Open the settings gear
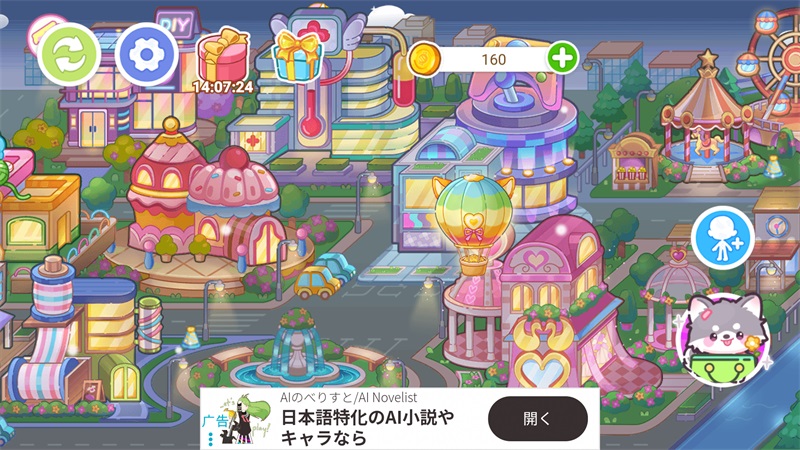800x450 pixels. tap(147, 53)
